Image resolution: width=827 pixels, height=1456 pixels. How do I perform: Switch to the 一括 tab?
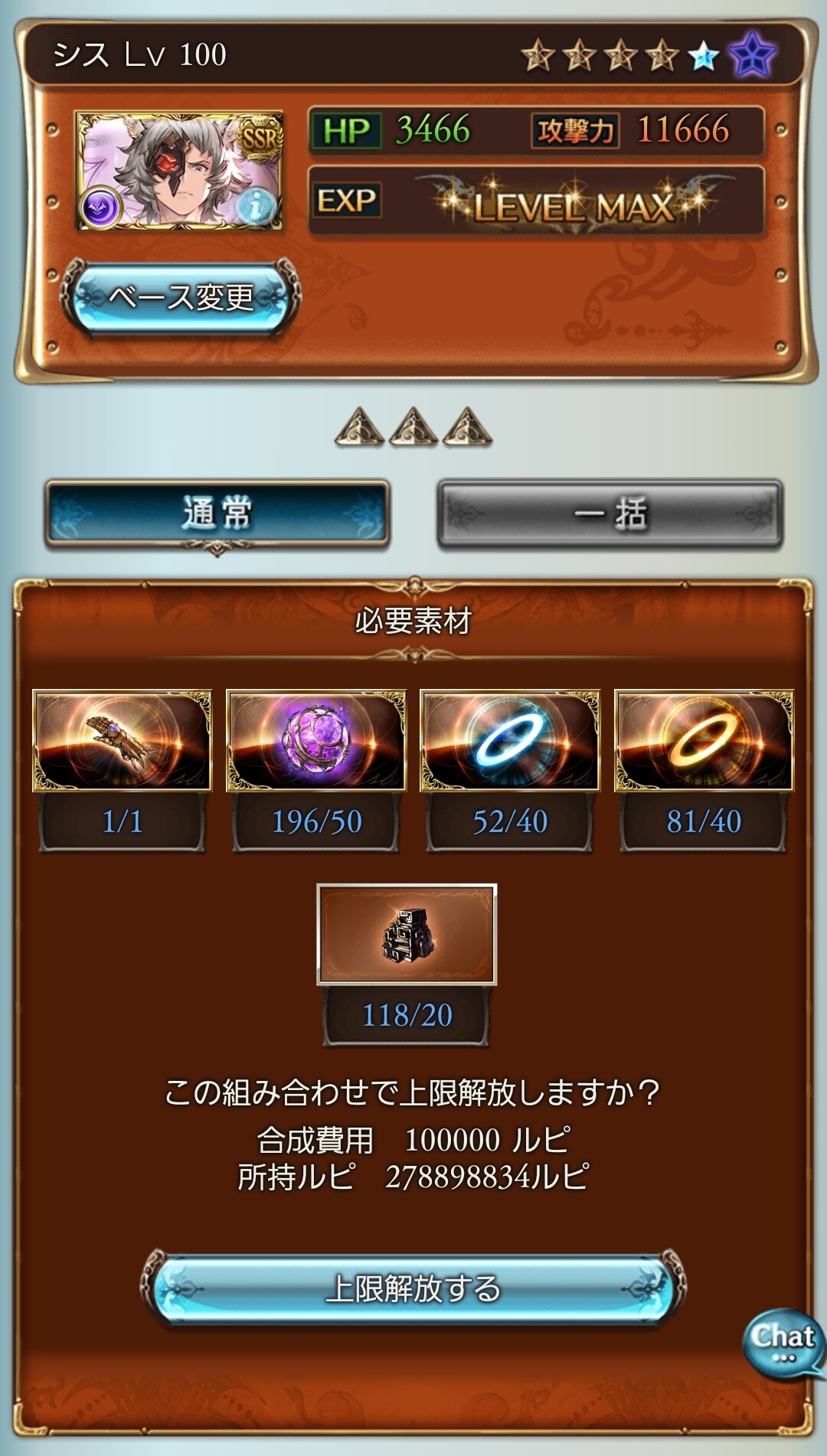(x=610, y=513)
